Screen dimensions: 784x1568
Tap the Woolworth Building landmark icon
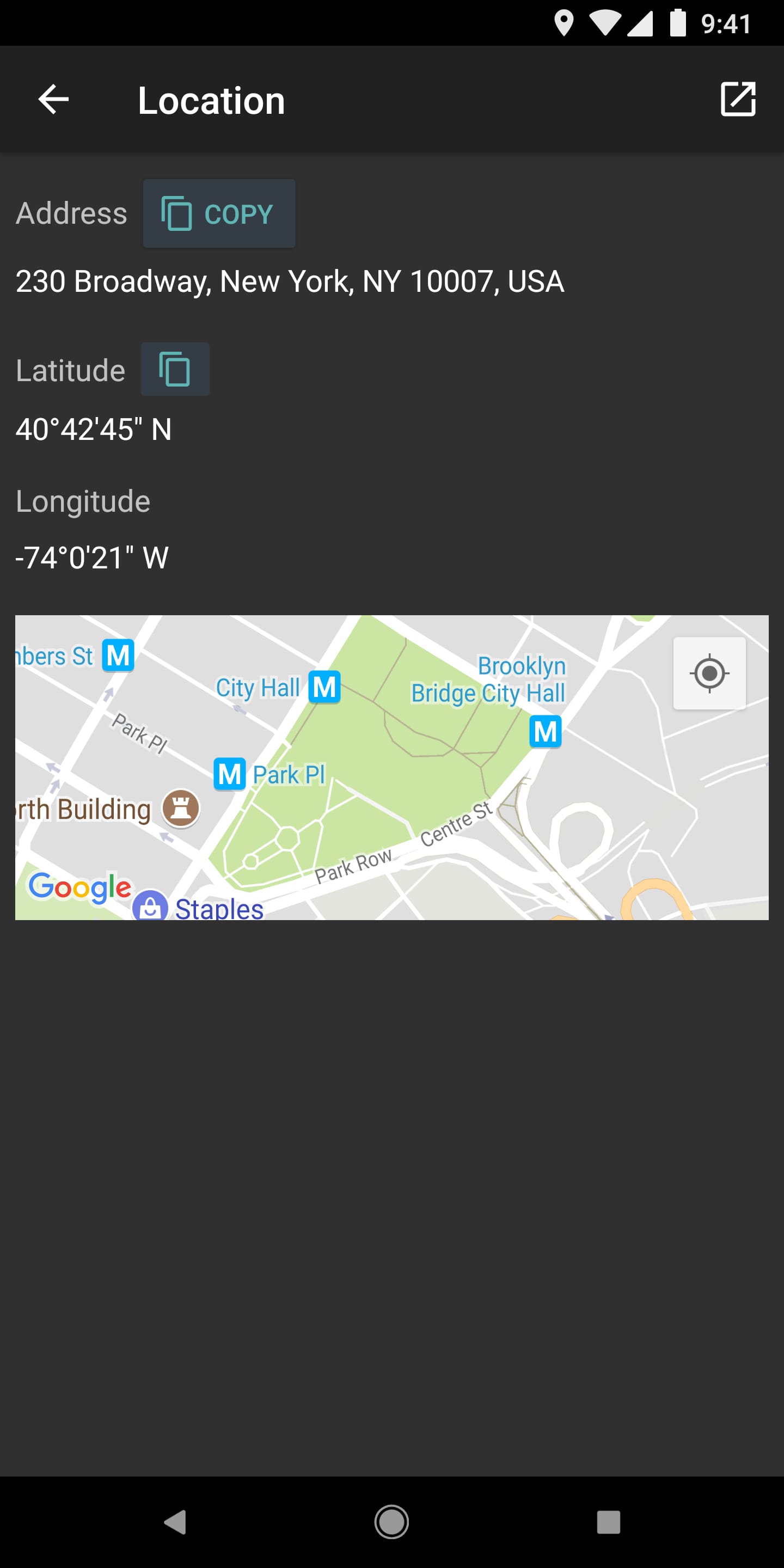point(181,808)
